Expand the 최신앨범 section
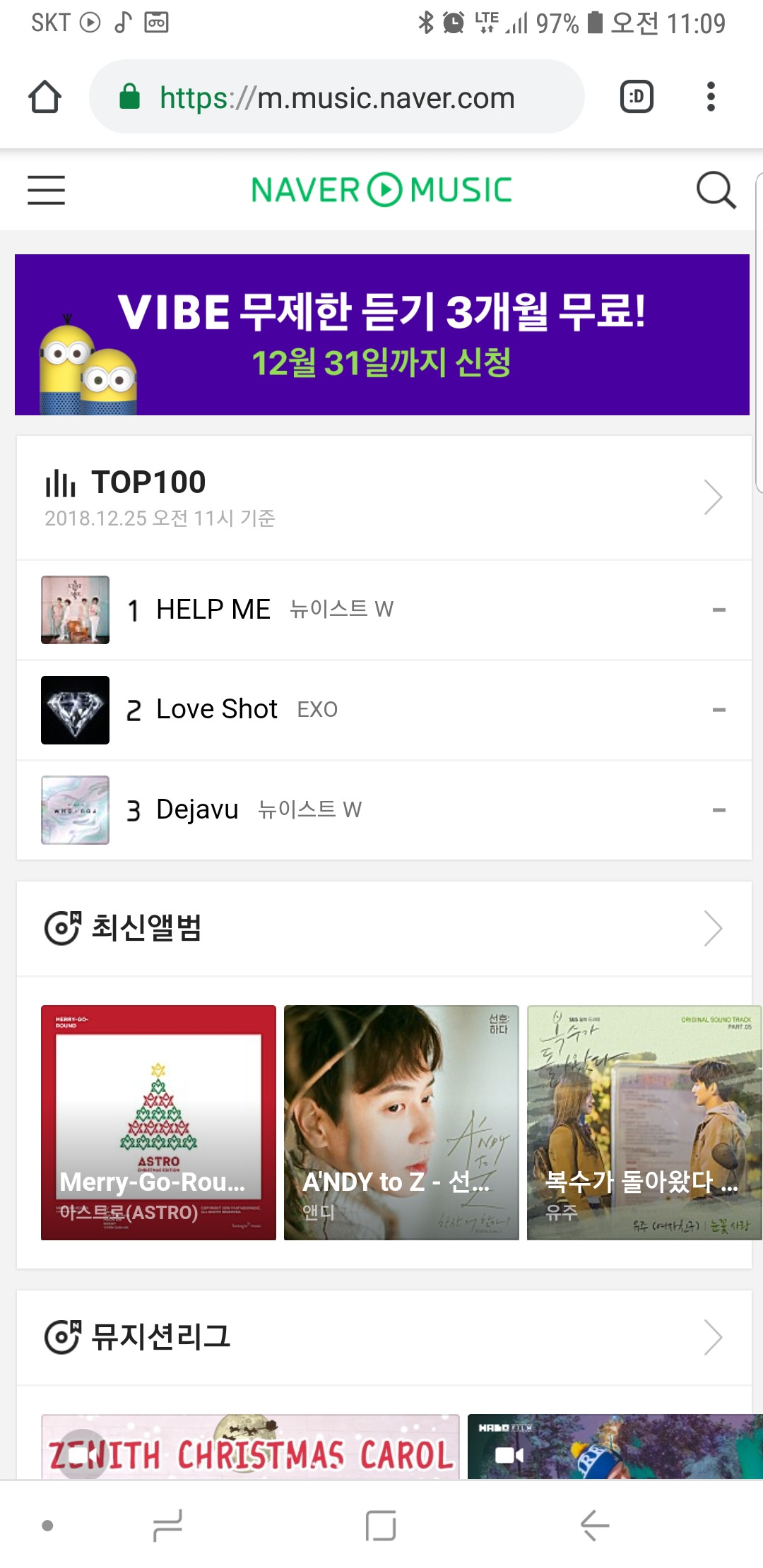The width and height of the screenshot is (763, 1568). click(713, 928)
